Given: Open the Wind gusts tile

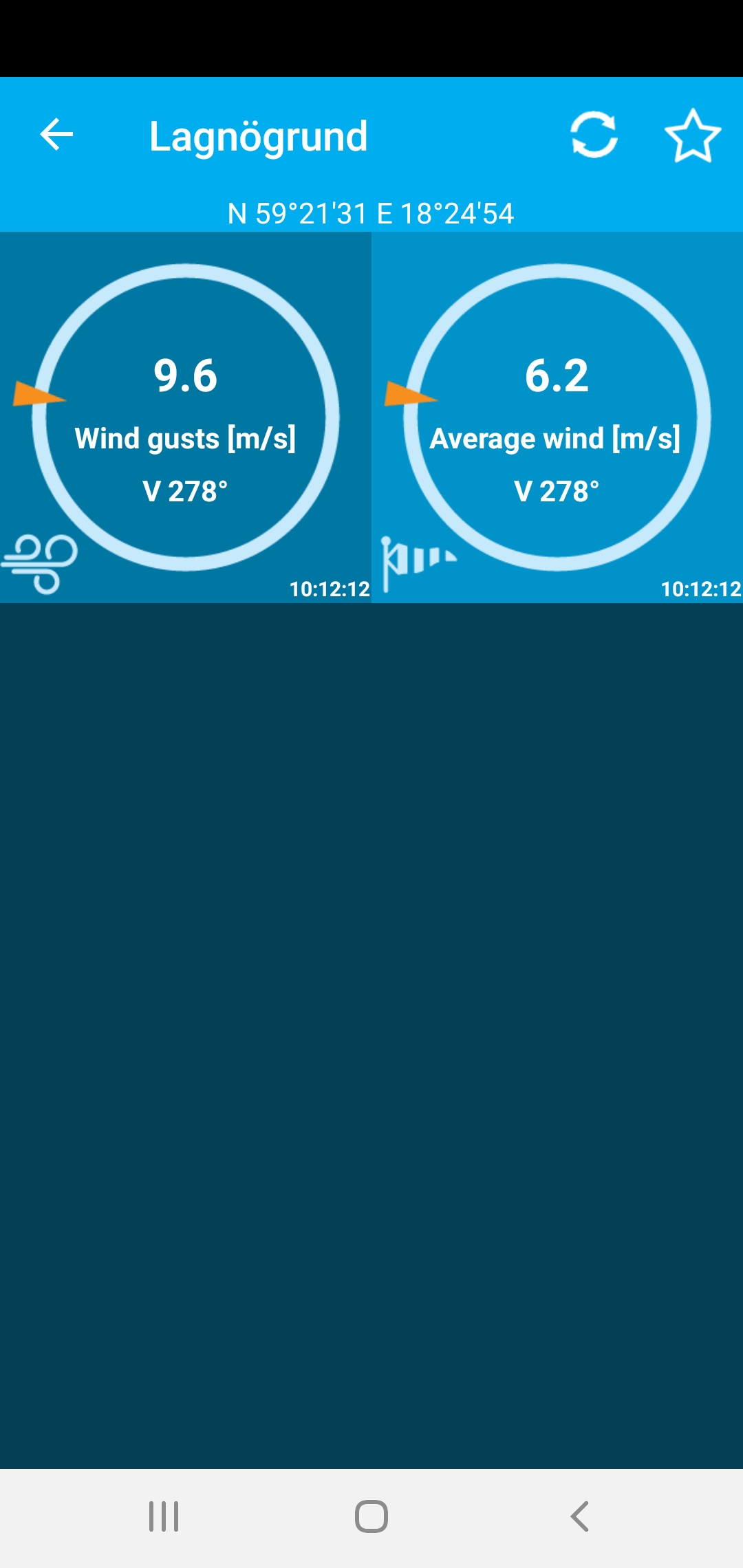Looking at the screenshot, I should click(186, 417).
